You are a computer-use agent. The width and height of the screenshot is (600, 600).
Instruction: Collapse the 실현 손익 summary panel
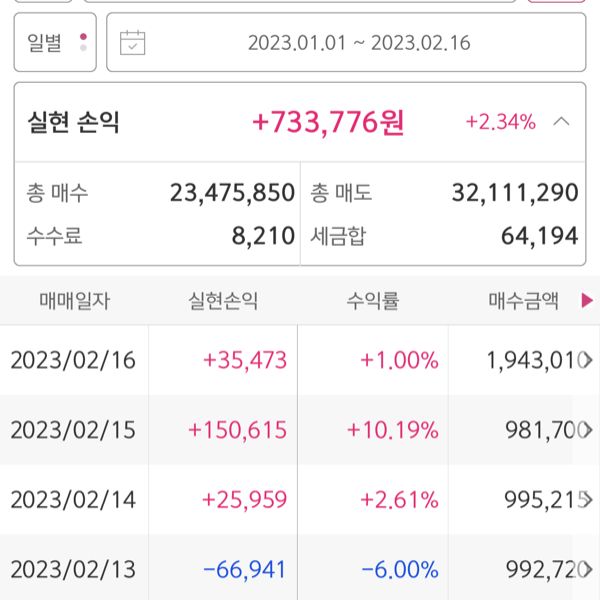(x=562, y=122)
